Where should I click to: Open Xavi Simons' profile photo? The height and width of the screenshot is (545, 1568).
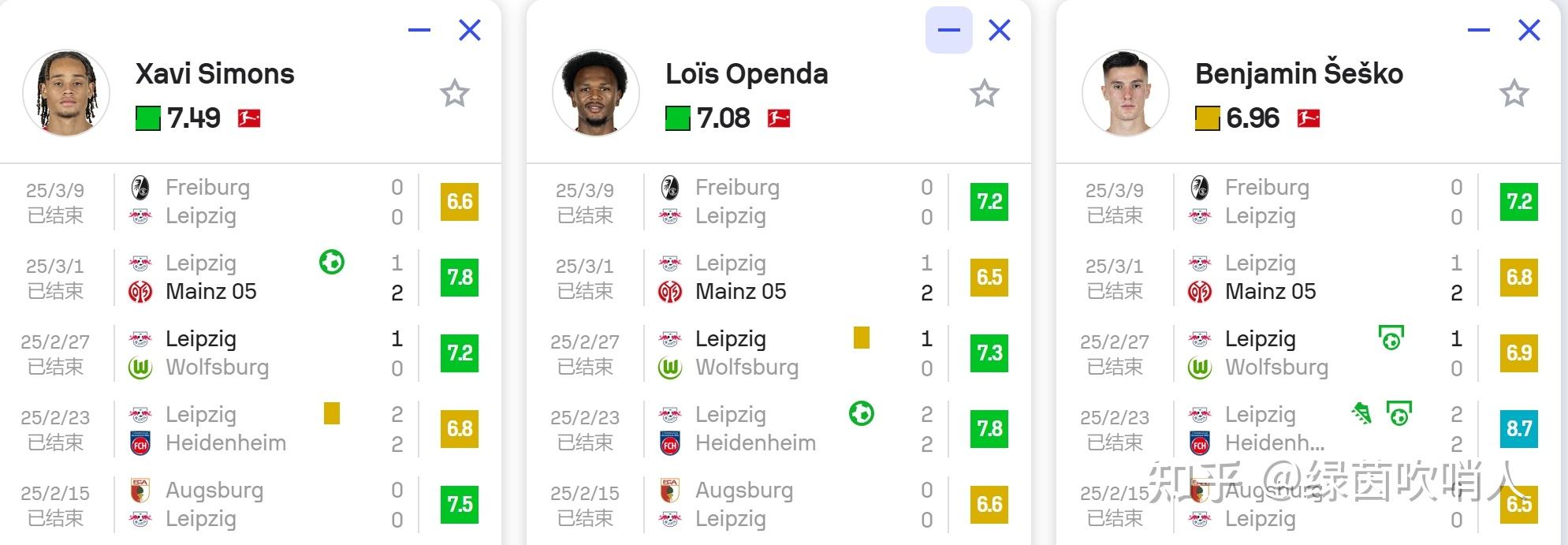pos(66,93)
